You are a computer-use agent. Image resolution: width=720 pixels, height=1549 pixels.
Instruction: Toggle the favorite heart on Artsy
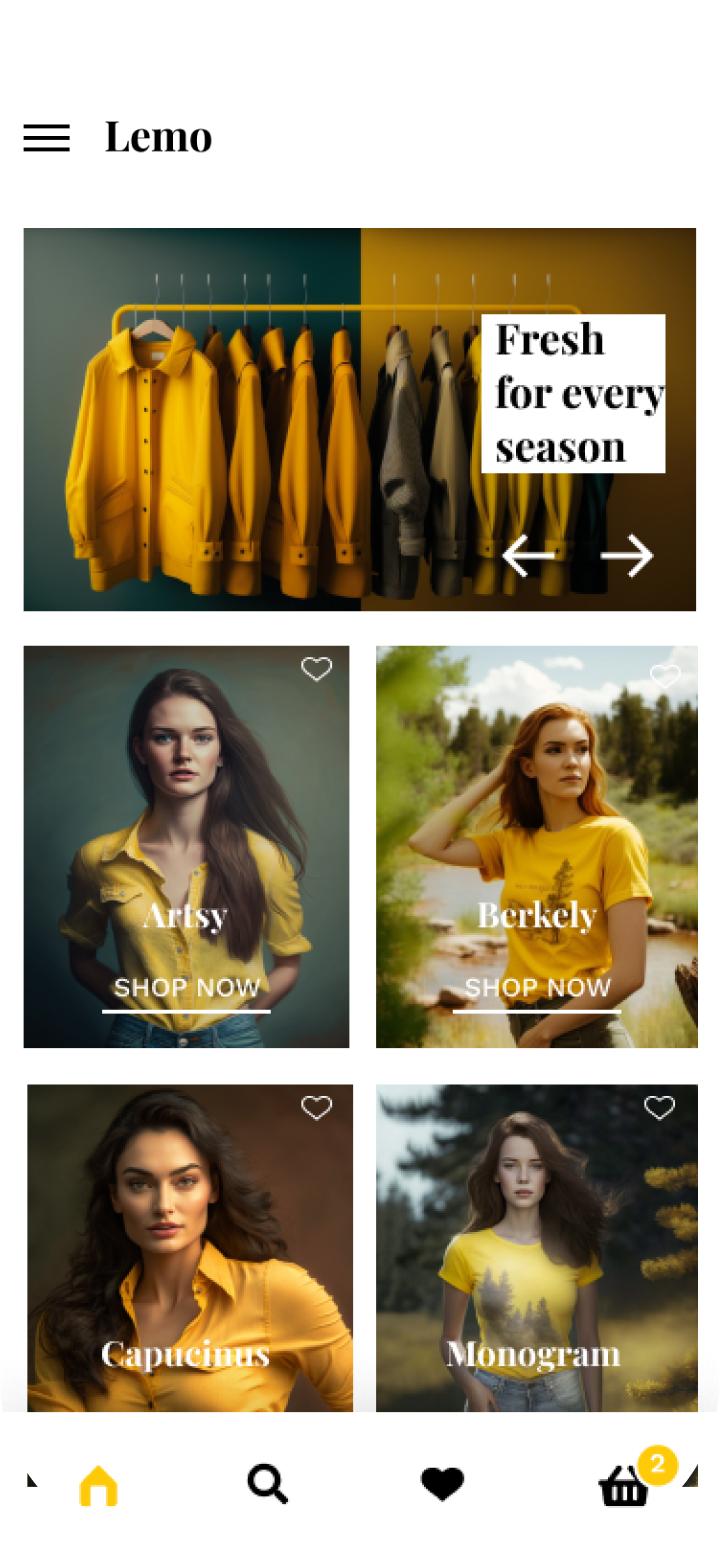(x=316, y=668)
